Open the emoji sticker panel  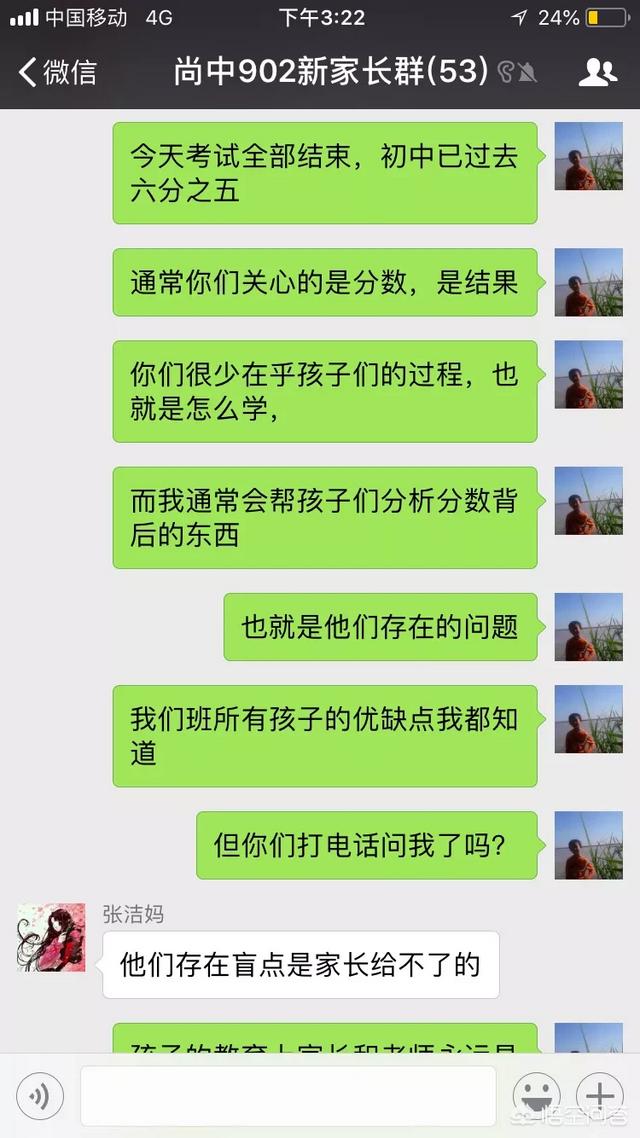[x=536, y=1095]
